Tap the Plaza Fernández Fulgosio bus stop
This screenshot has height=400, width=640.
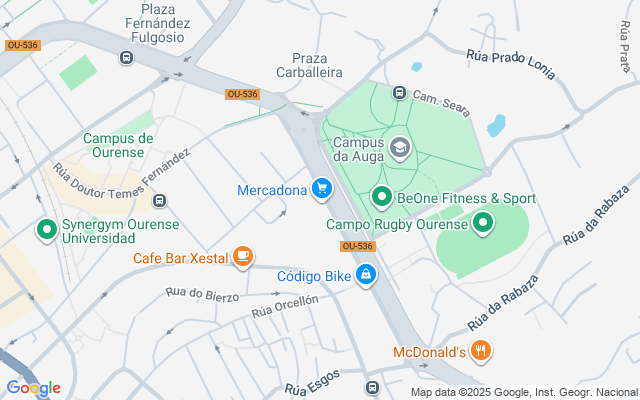coord(127,57)
